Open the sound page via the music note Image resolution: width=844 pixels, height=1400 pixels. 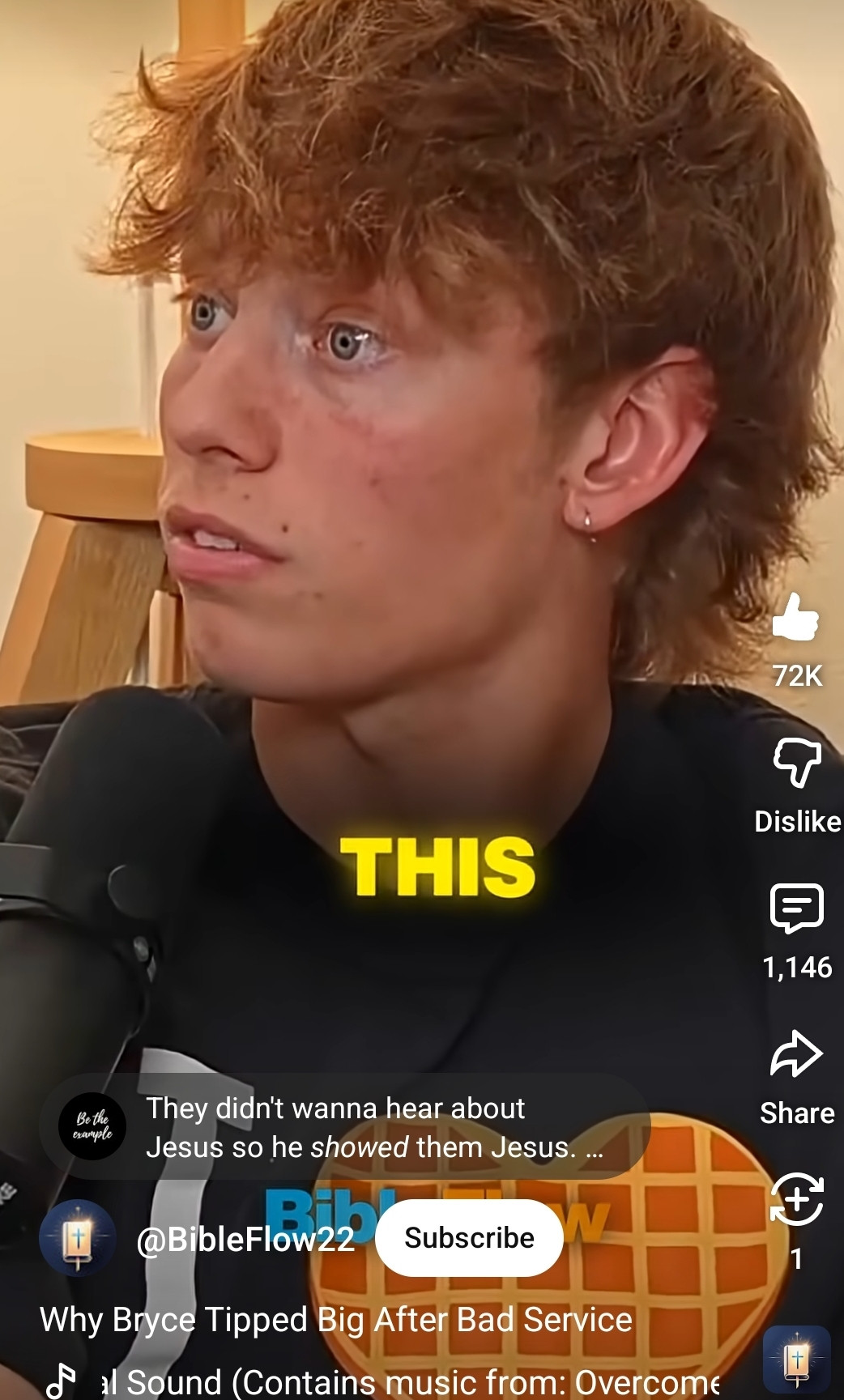62,1381
